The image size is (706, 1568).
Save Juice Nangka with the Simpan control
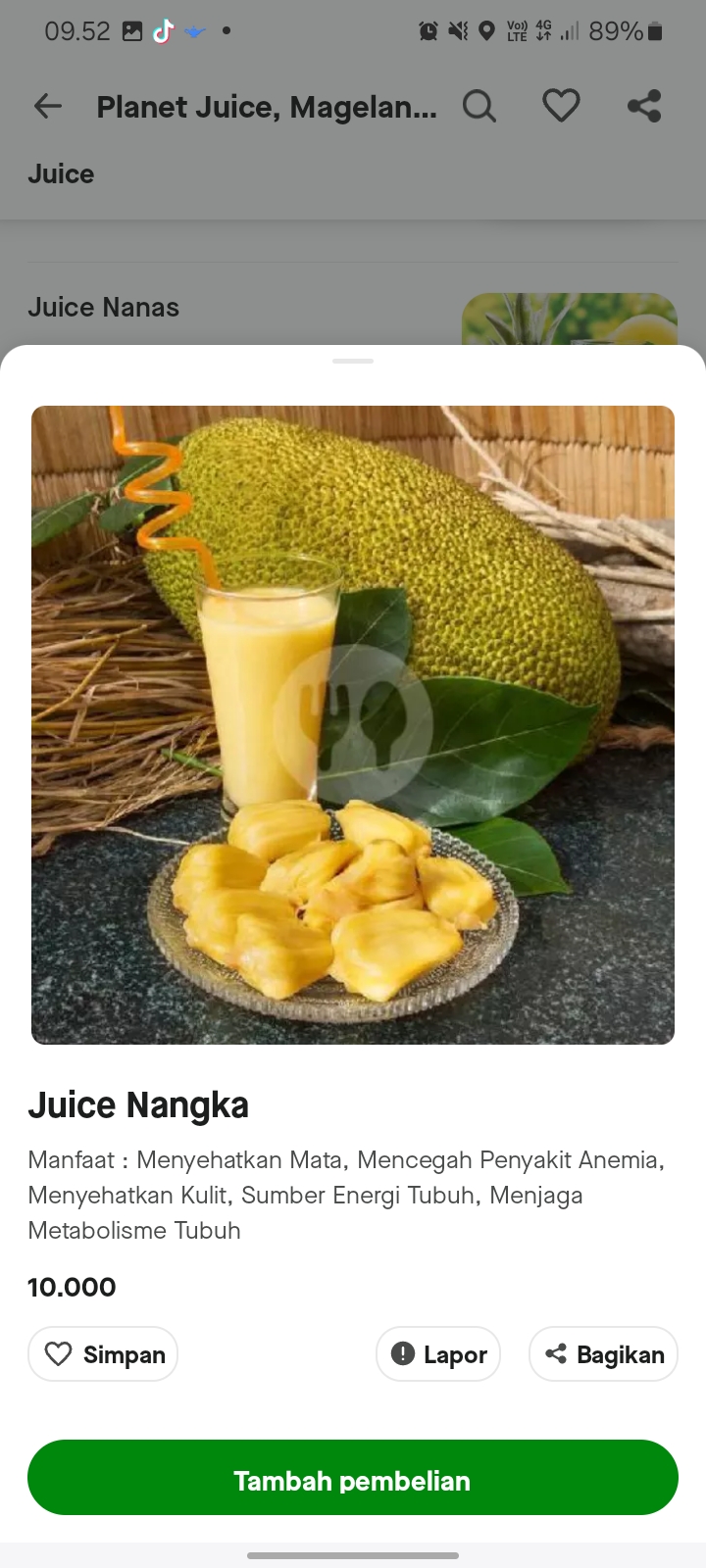102,1353
